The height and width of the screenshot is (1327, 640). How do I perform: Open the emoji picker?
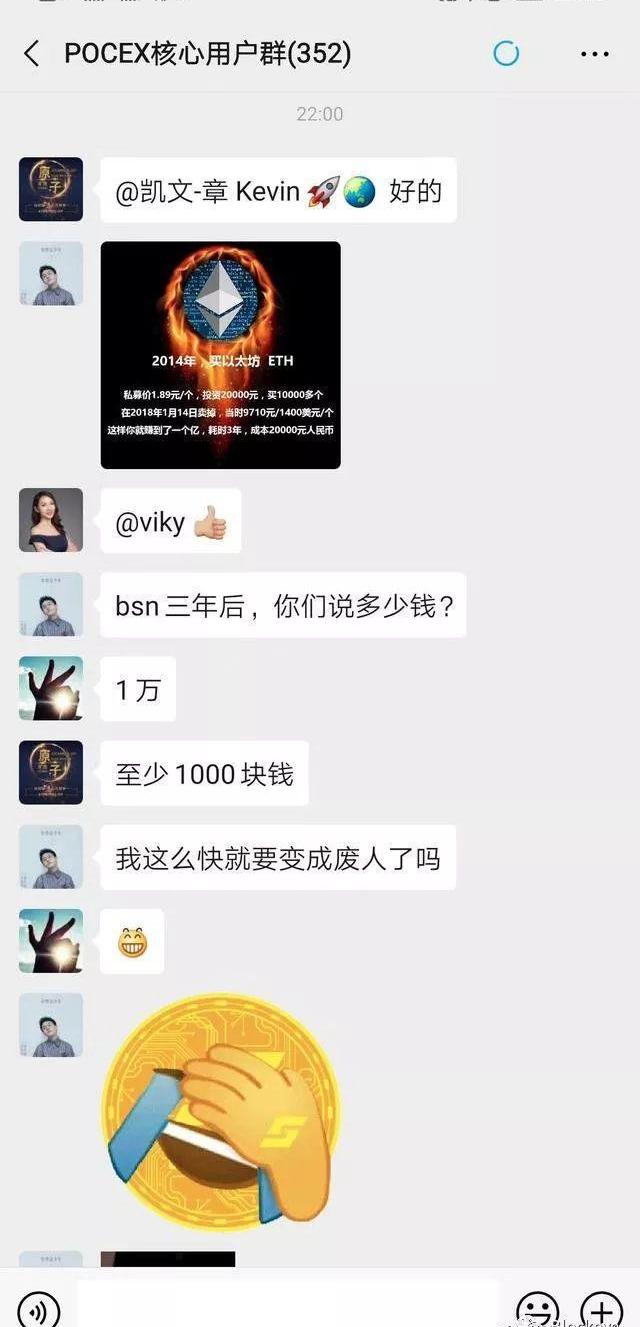tap(537, 1309)
